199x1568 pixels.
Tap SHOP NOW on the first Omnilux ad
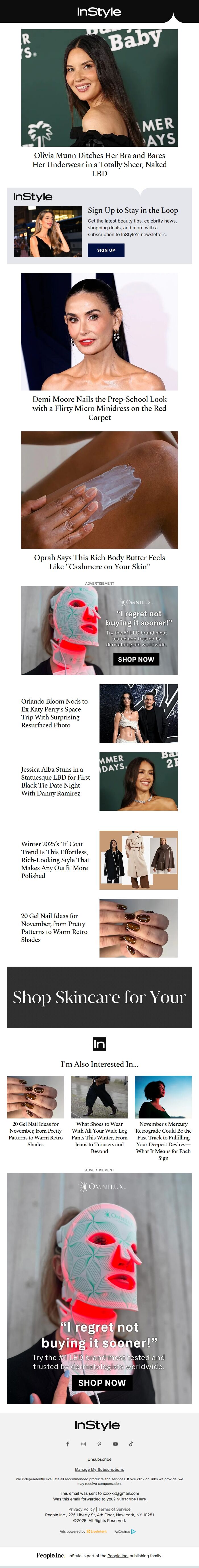tap(136, 659)
